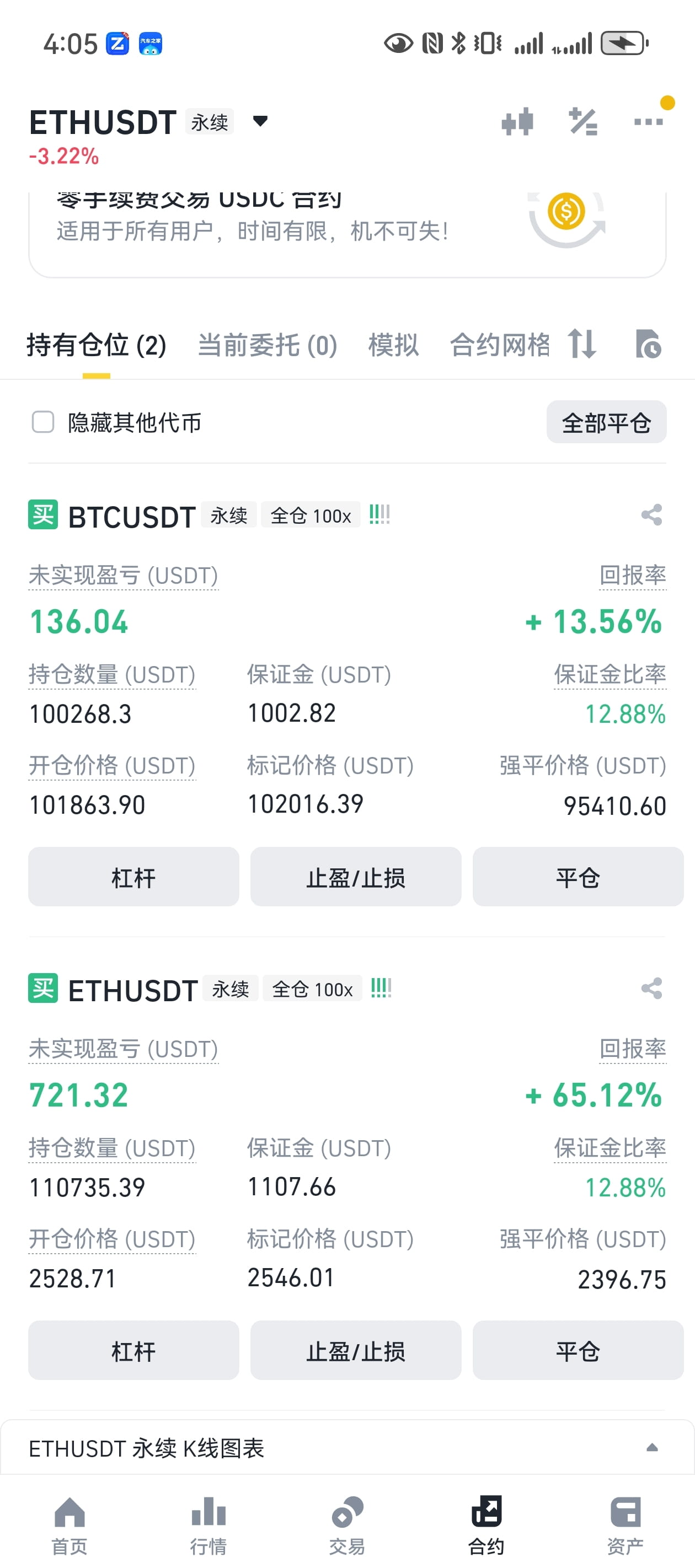Tap 平仓 on the BTCUSDT position
Image resolution: width=695 pixels, height=1568 pixels.
pos(578,877)
